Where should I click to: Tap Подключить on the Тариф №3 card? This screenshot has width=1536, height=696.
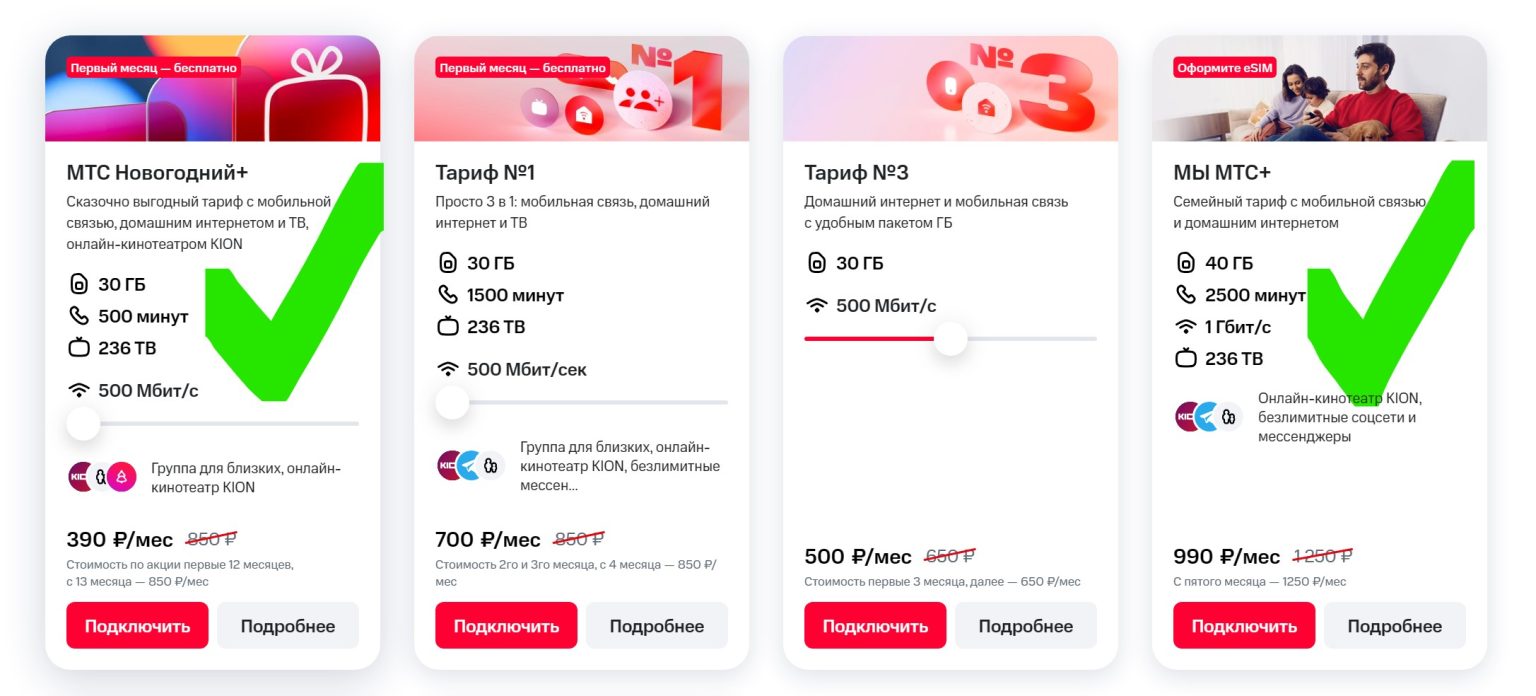tap(875, 626)
